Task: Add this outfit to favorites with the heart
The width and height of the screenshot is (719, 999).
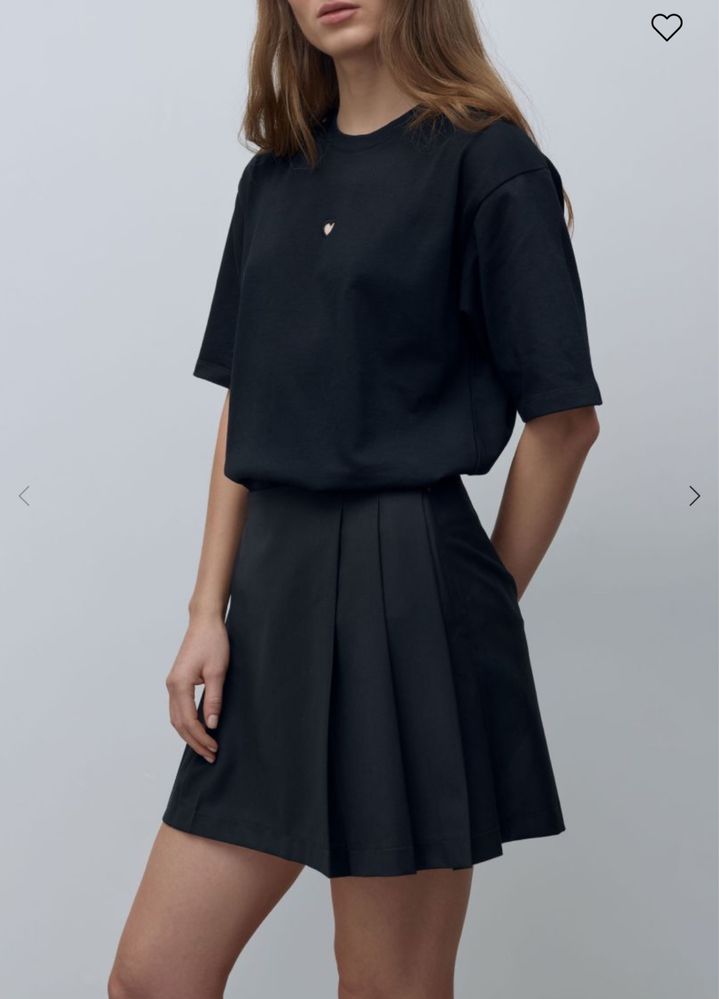Action: click(x=666, y=27)
